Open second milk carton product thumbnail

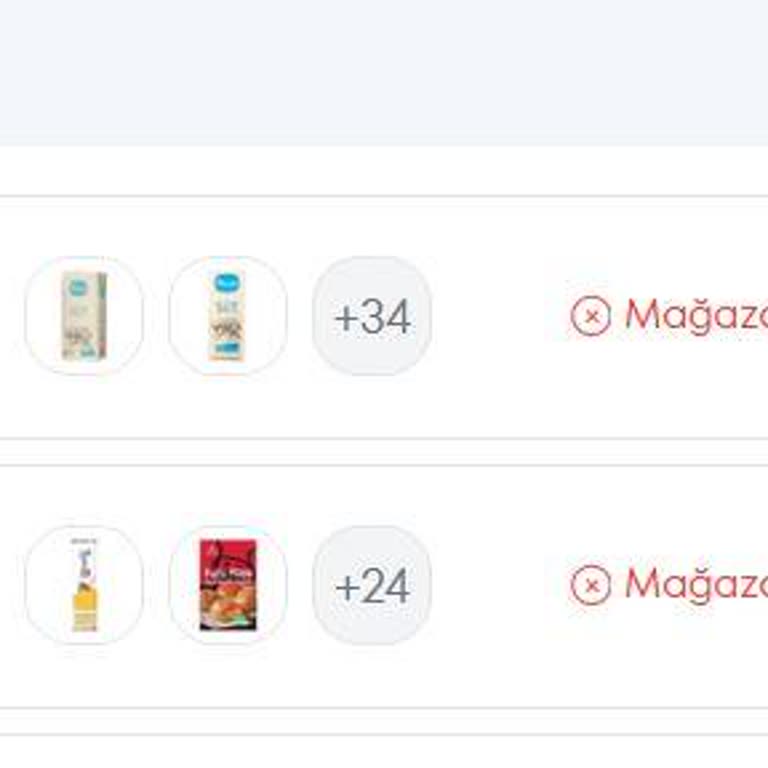(228, 316)
